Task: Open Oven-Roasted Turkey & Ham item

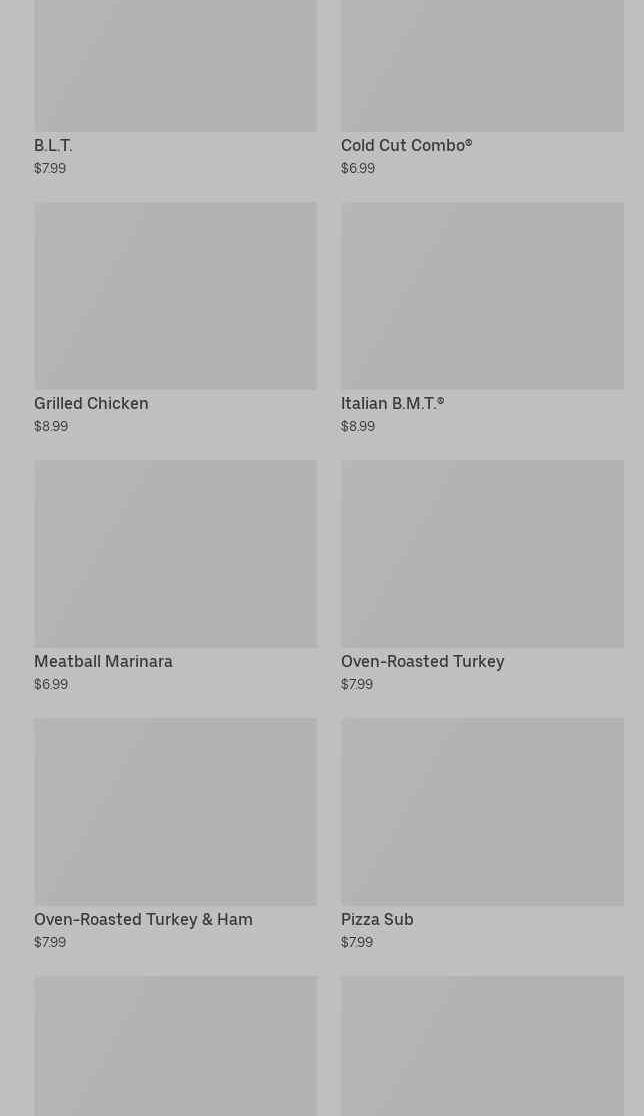Action: click(x=175, y=834)
